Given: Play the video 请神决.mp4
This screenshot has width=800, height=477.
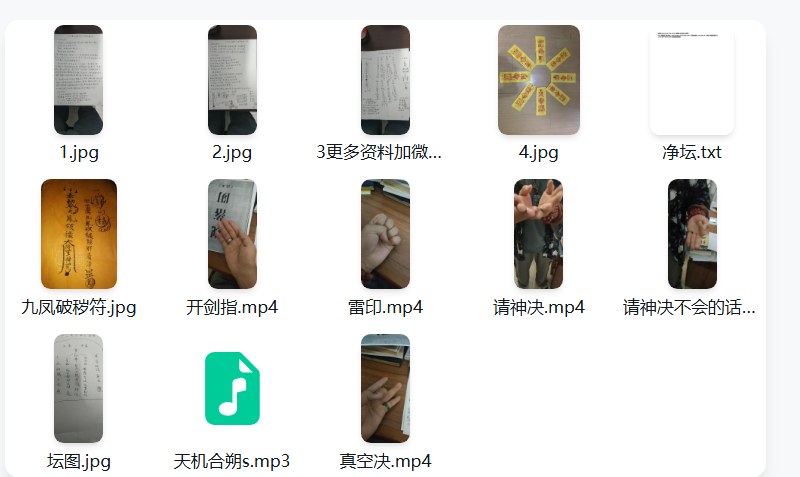Looking at the screenshot, I should pos(539,234).
